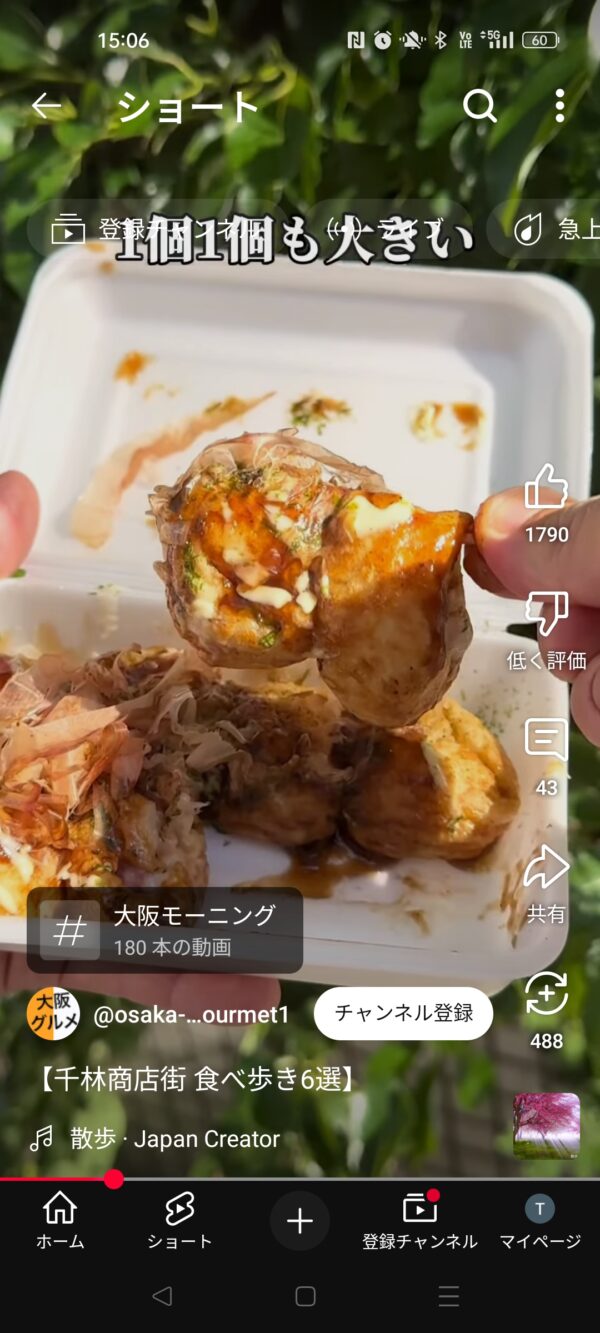Screen dimensions: 600x1333
Task: Switch to the ショート tab
Action: click(180, 1221)
